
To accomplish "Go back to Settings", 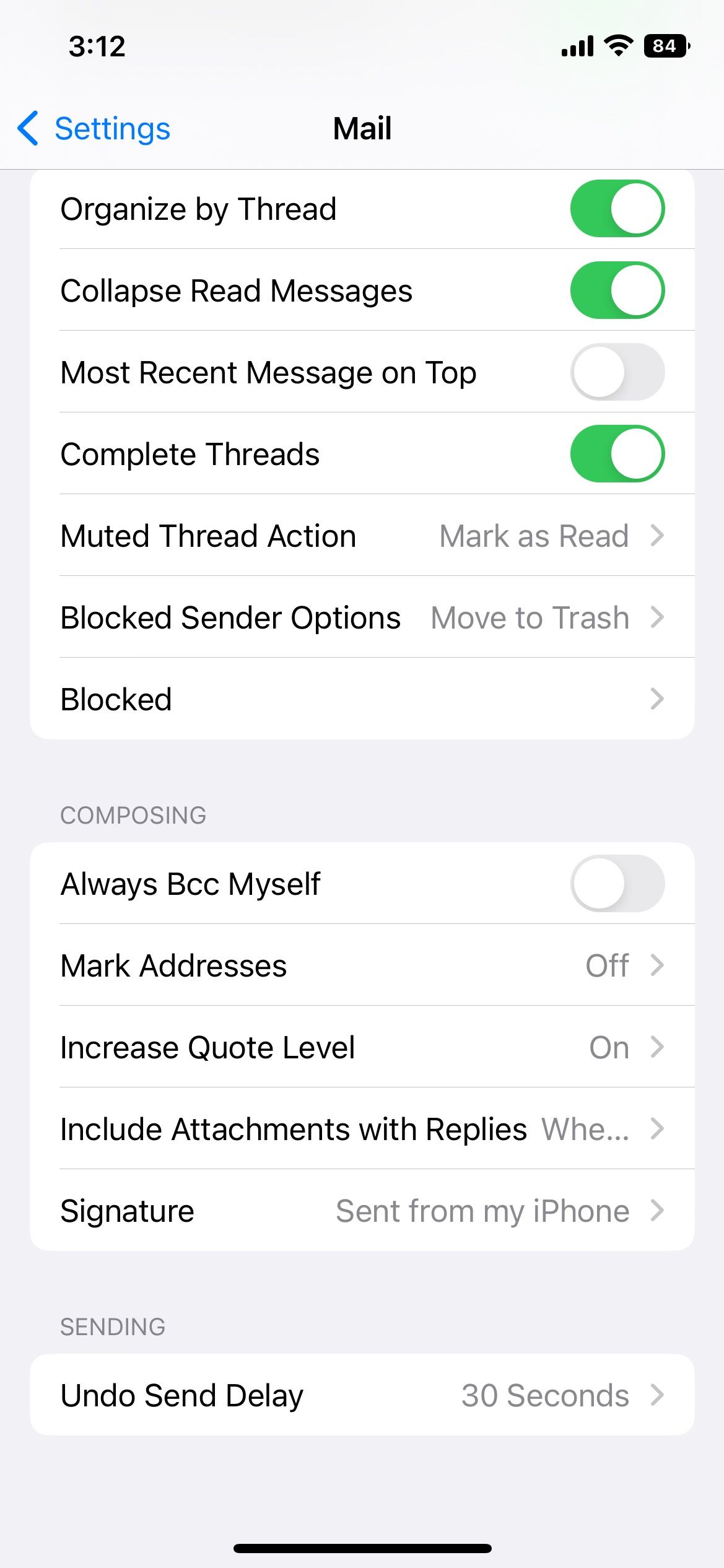I will click(94, 129).
